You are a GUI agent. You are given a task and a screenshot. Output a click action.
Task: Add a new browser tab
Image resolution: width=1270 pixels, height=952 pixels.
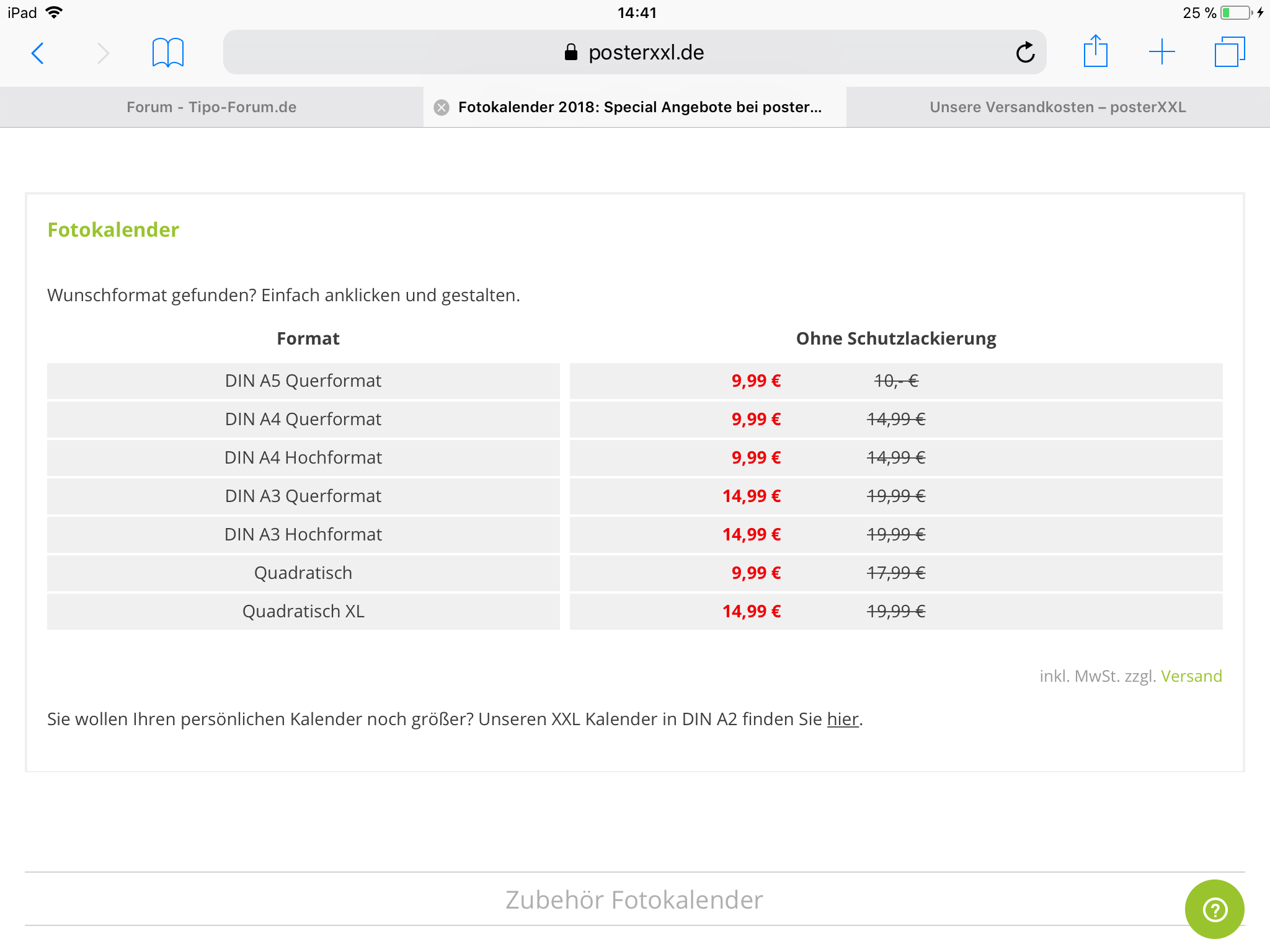1161,52
